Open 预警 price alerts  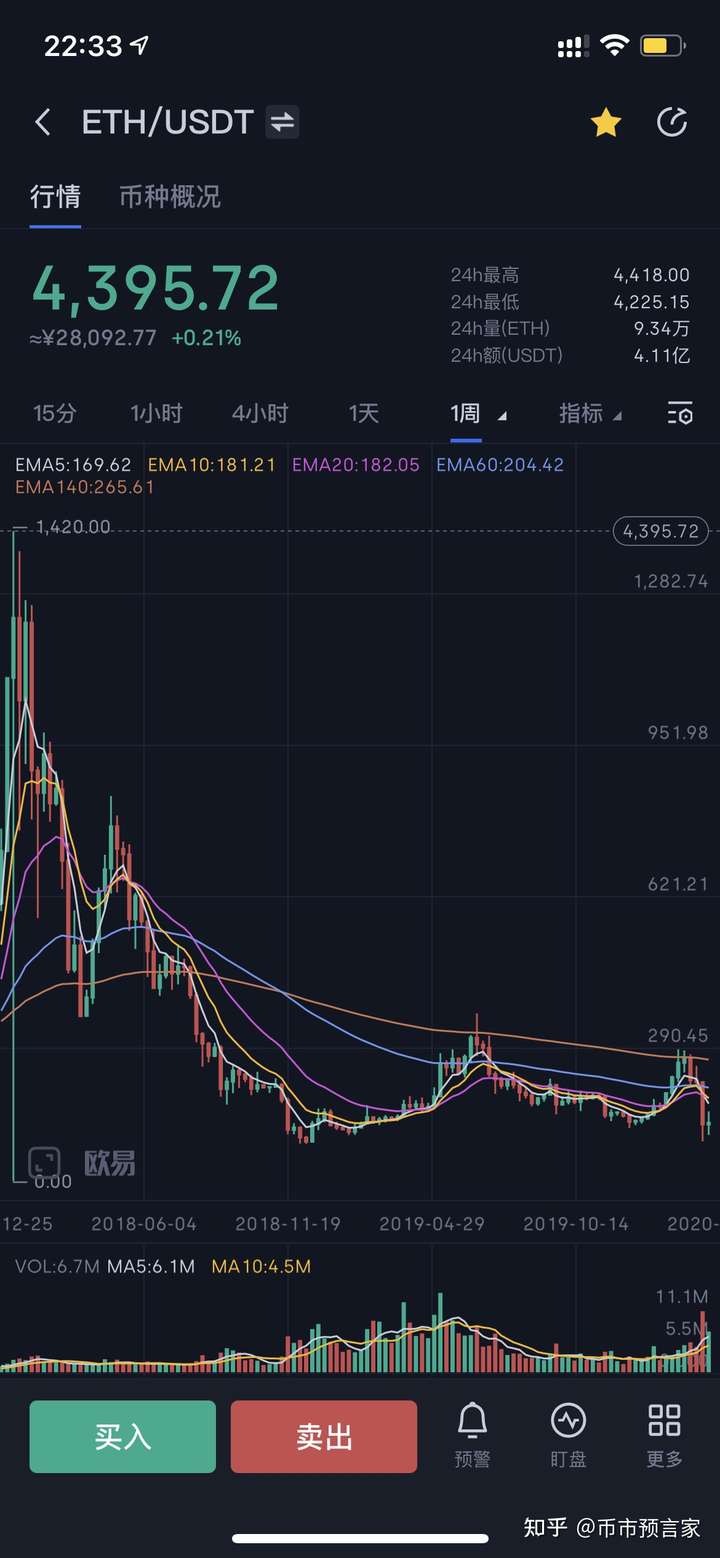click(x=472, y=1435)
